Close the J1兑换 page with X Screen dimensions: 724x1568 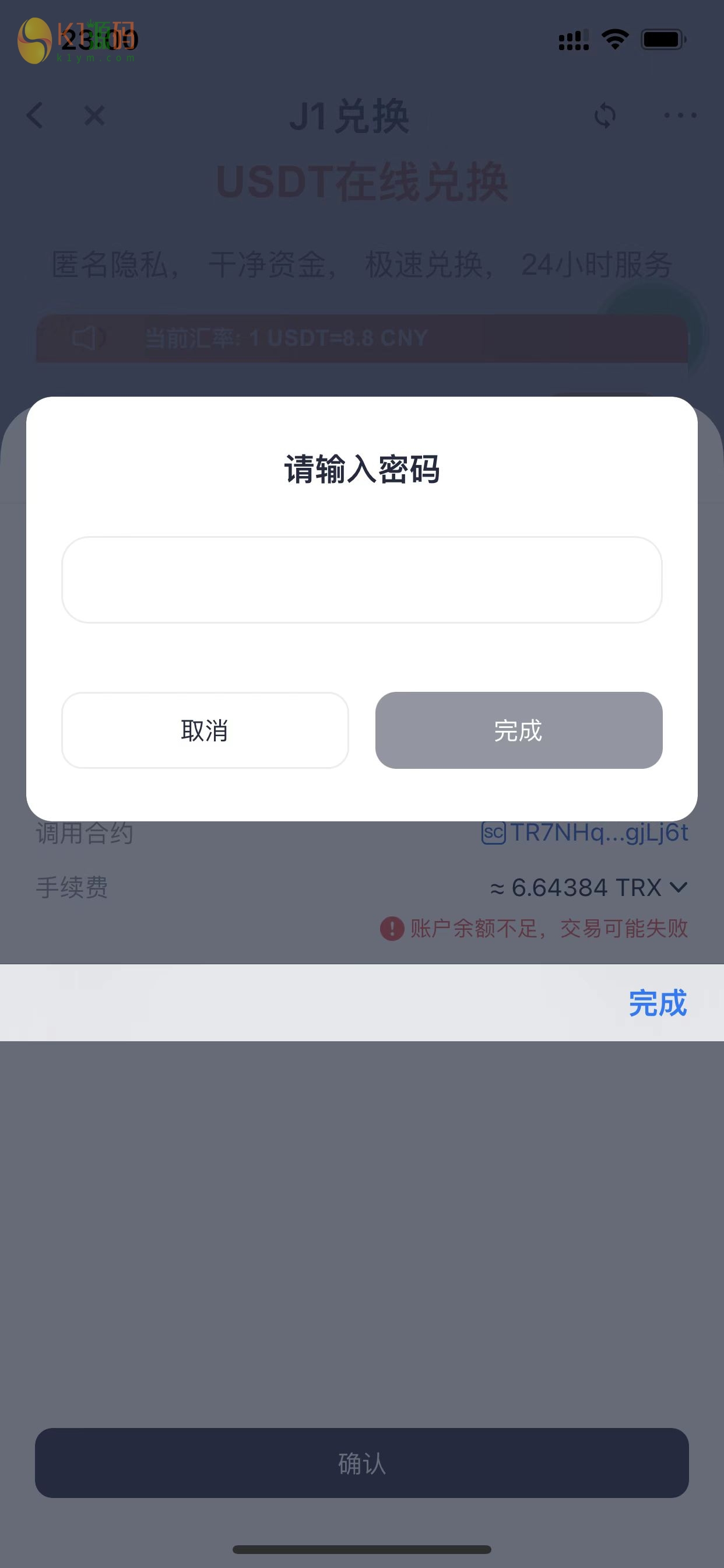click(94, 115)
